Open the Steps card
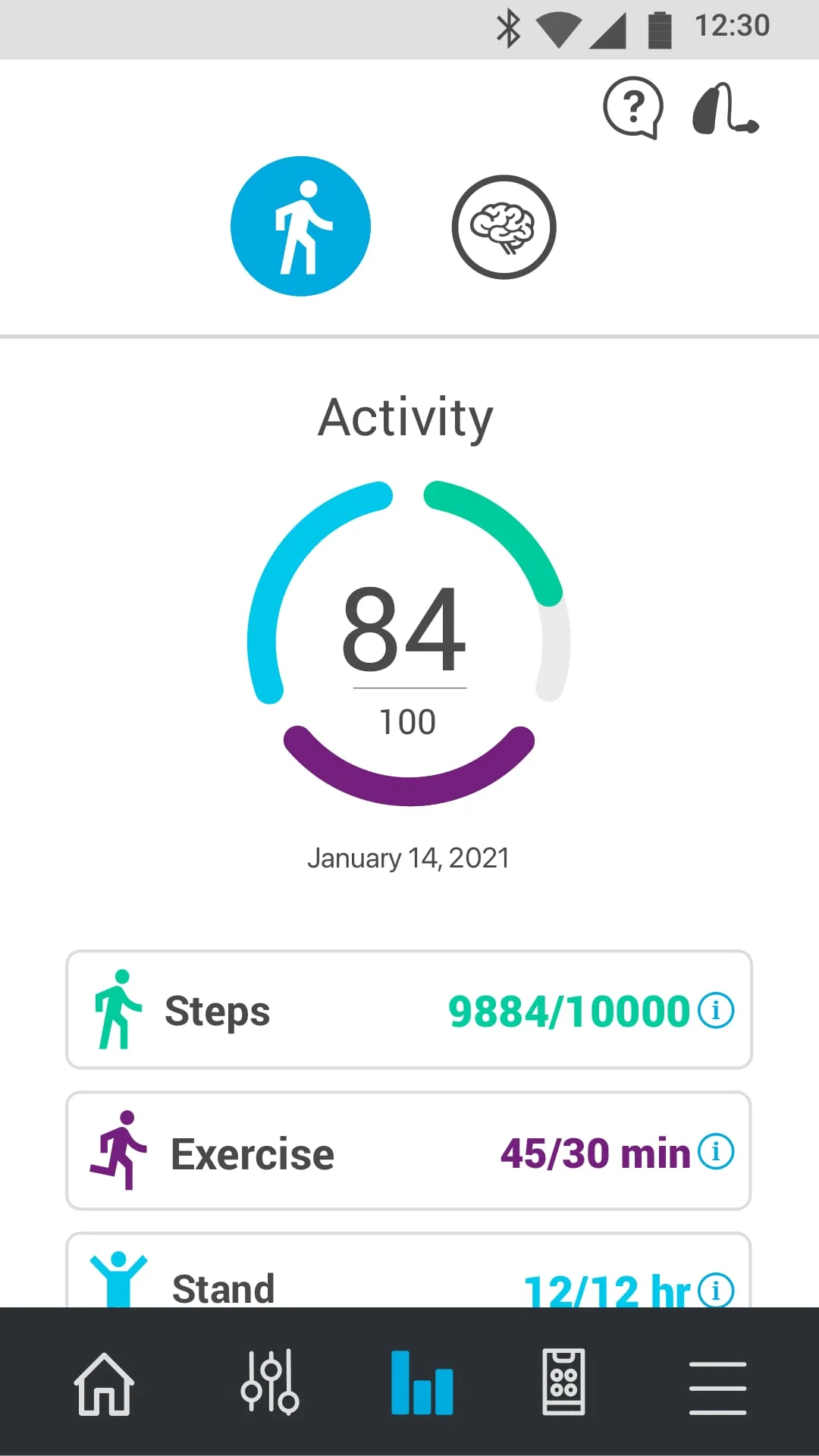 (x=409, y=1010)
